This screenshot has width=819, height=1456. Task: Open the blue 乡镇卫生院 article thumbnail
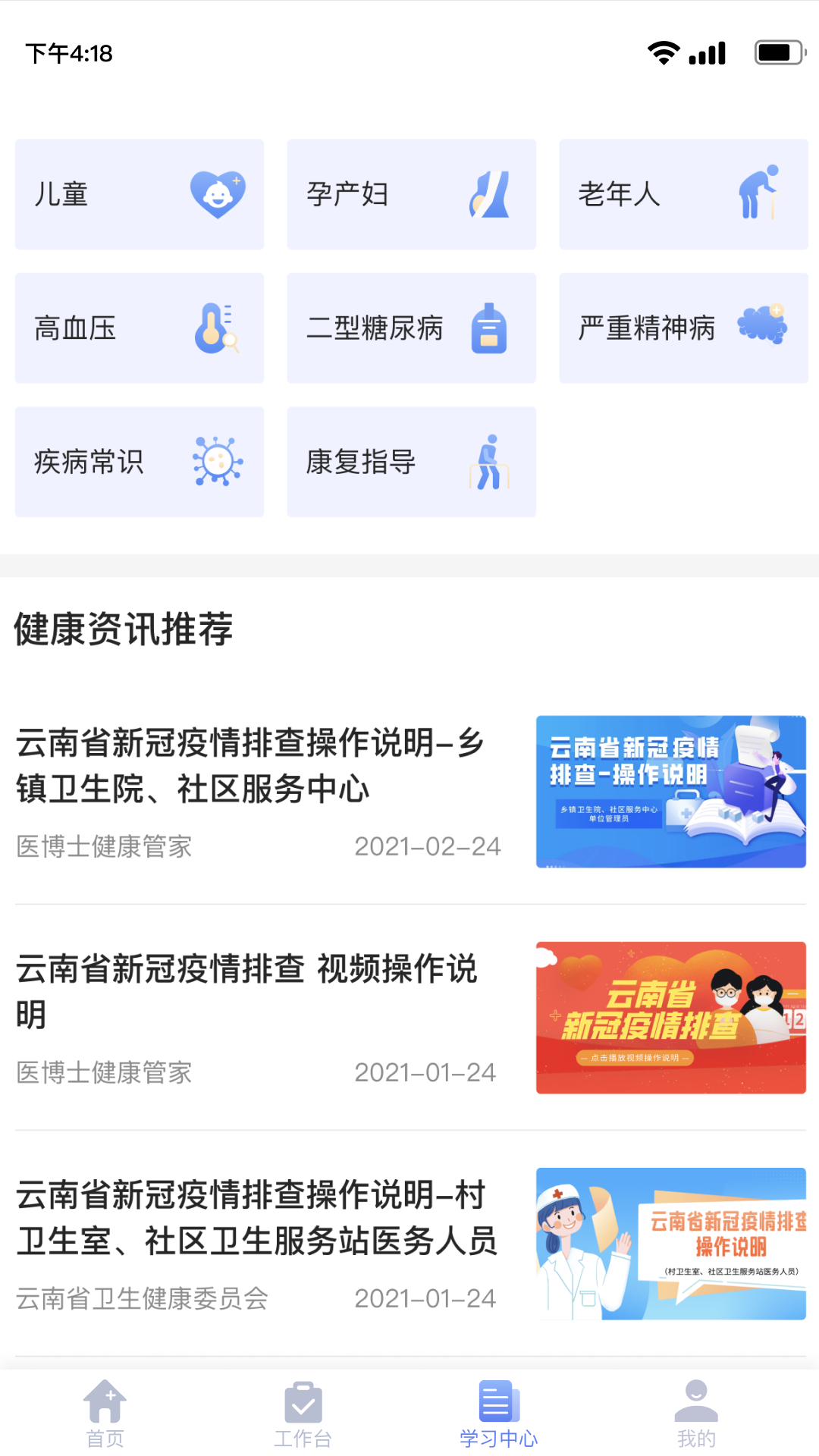pos(670,791)
